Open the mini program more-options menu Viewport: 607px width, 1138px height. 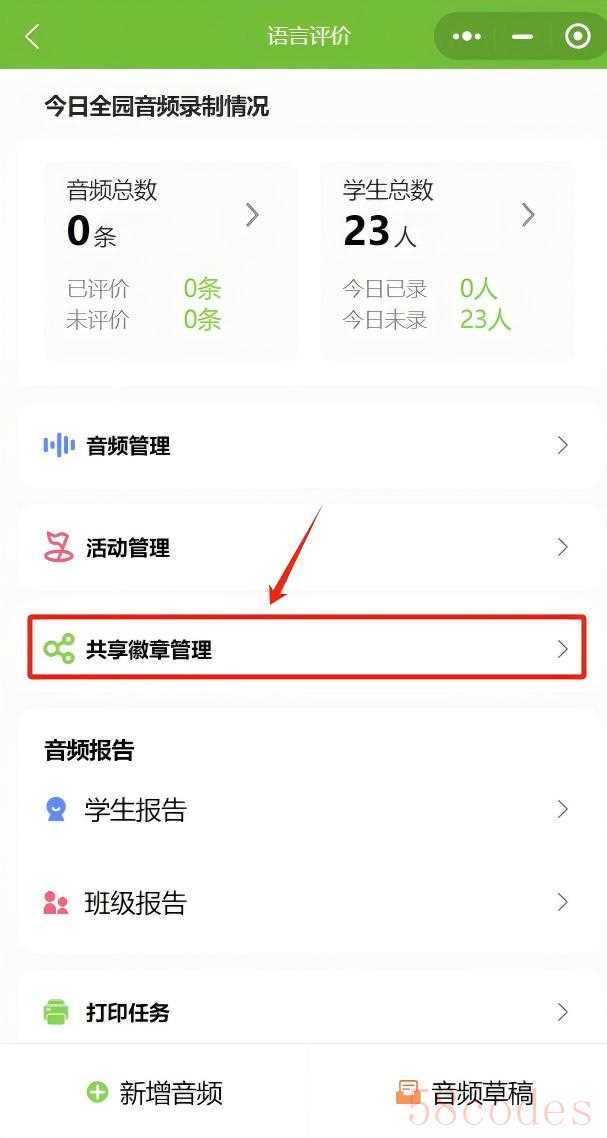pos(467,37)
